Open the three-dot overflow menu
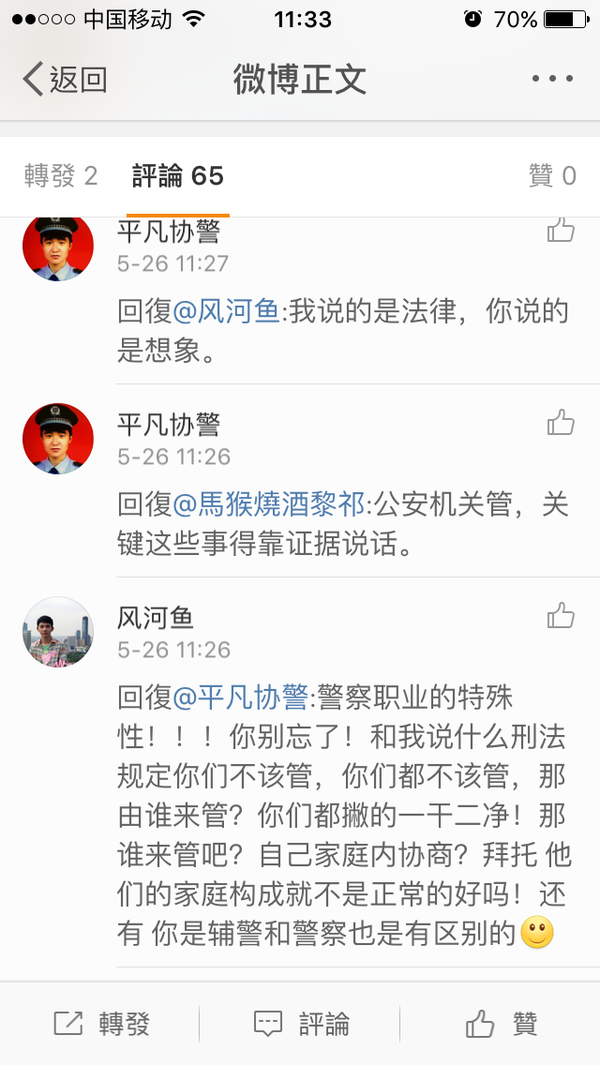Image resolution: width=600 pixels, height=1065 pixels. tap(550, 79)
